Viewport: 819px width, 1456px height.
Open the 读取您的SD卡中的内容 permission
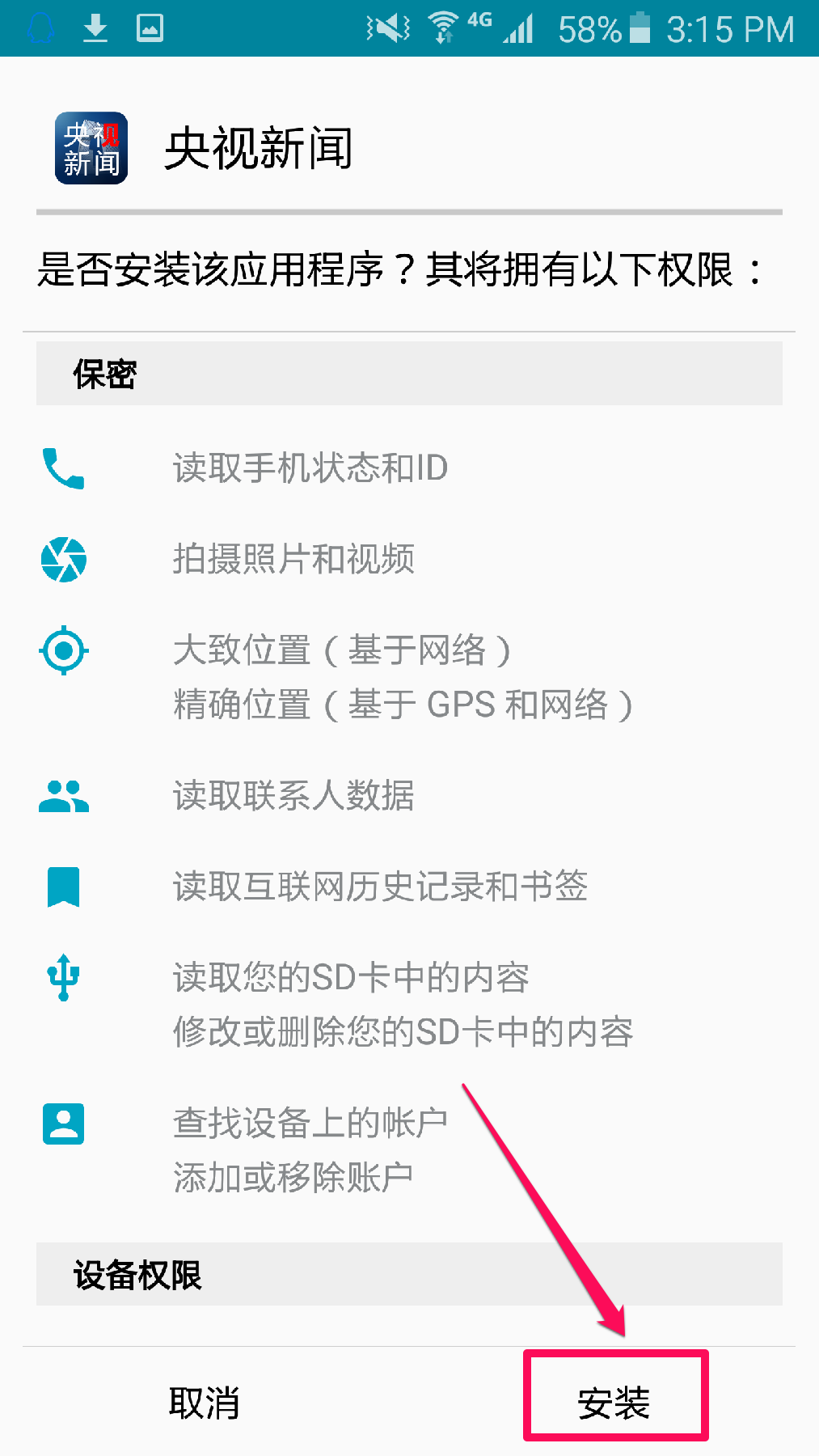coord(351,977)
